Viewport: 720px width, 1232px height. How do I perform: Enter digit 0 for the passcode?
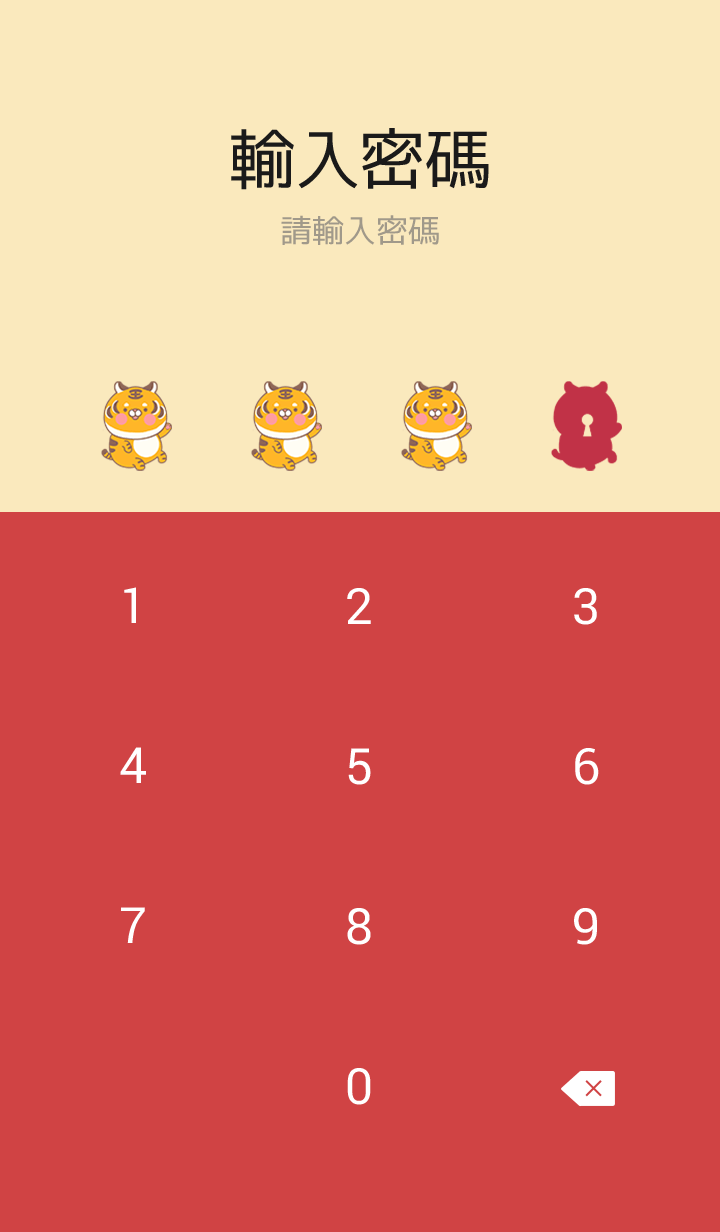[359, 1087]
